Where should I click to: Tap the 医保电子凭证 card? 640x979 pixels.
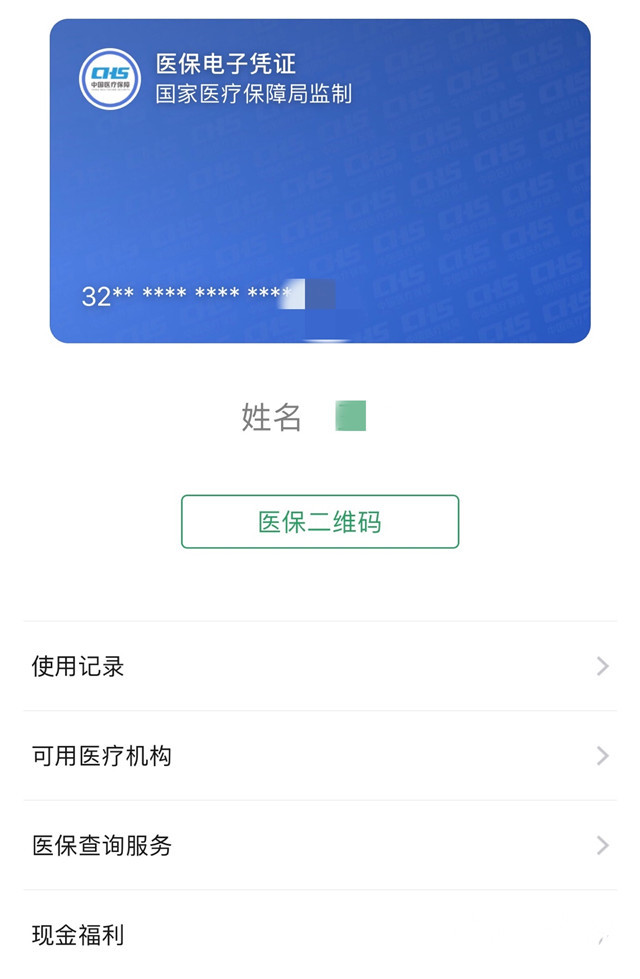(x=320, y=181)
